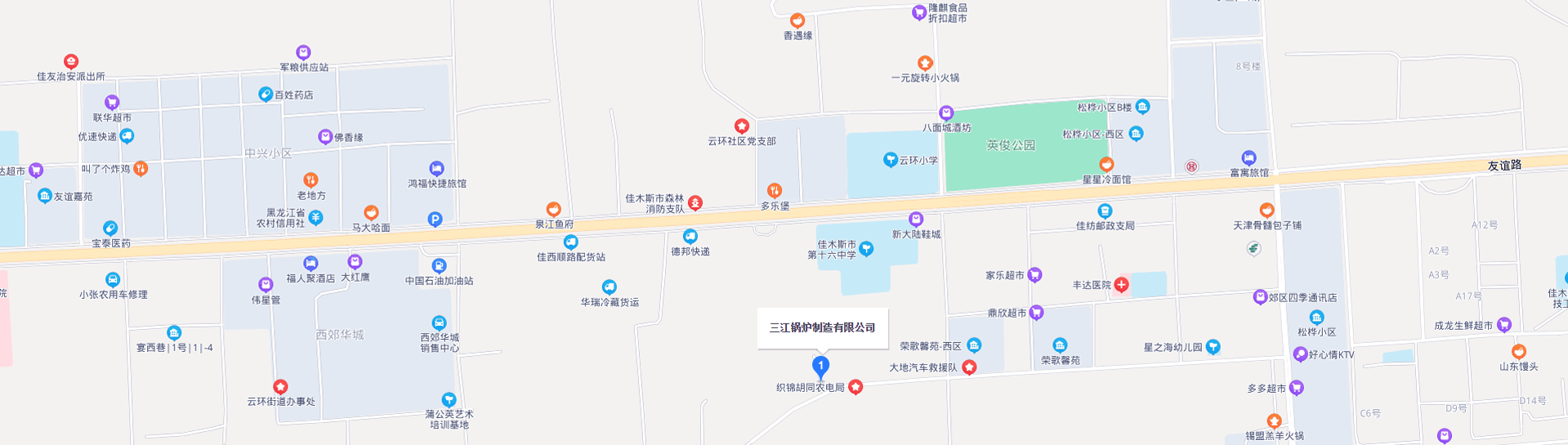Viewport: 1568px width, 445px height.
Task: Open the 三江锅炉制造有限公司 info label
Action: tap(822, 327)
